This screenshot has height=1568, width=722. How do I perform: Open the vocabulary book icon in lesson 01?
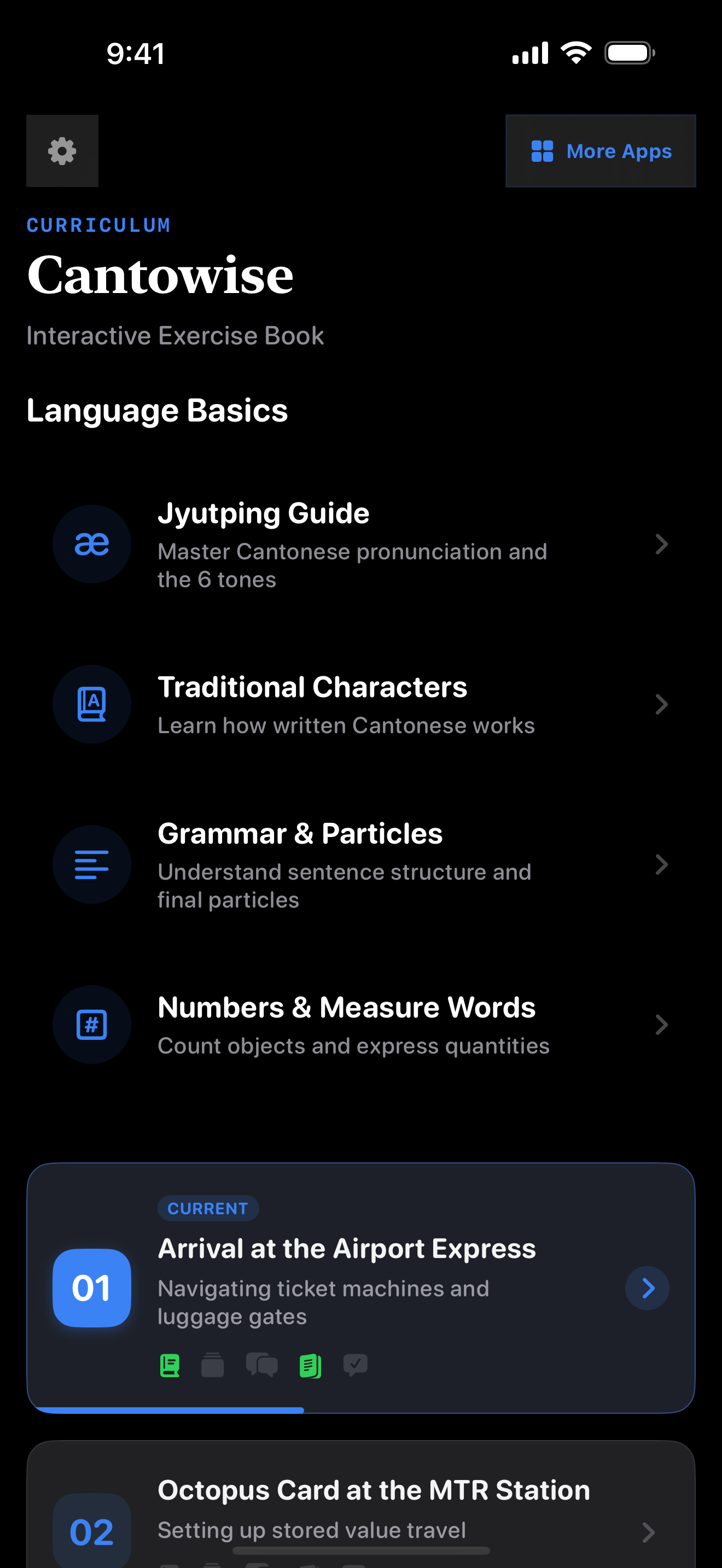coord(171,1364)
